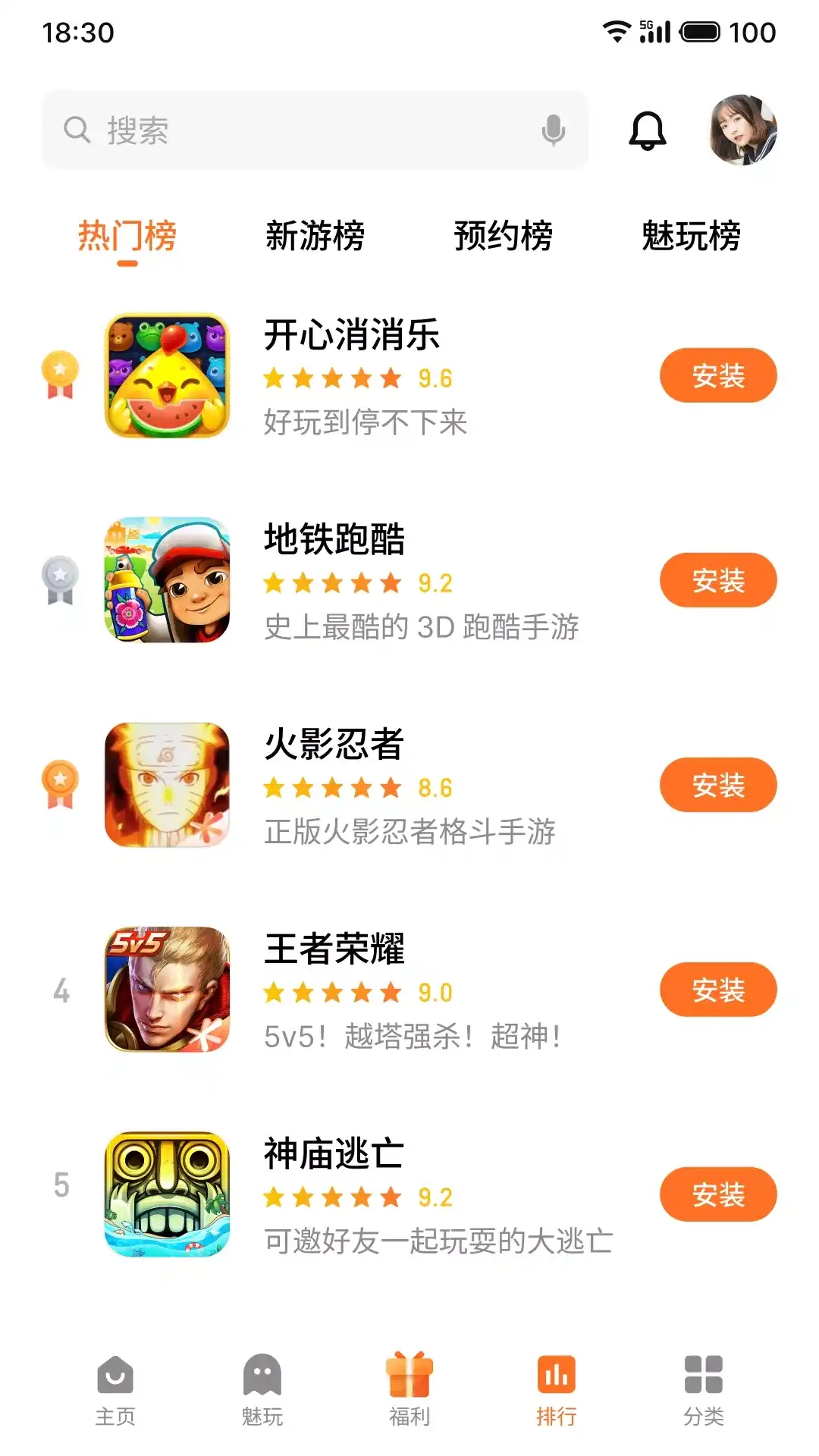The image size is (819, 1456).
Task: Open the profile avatar
Action: tap(743, 130)
